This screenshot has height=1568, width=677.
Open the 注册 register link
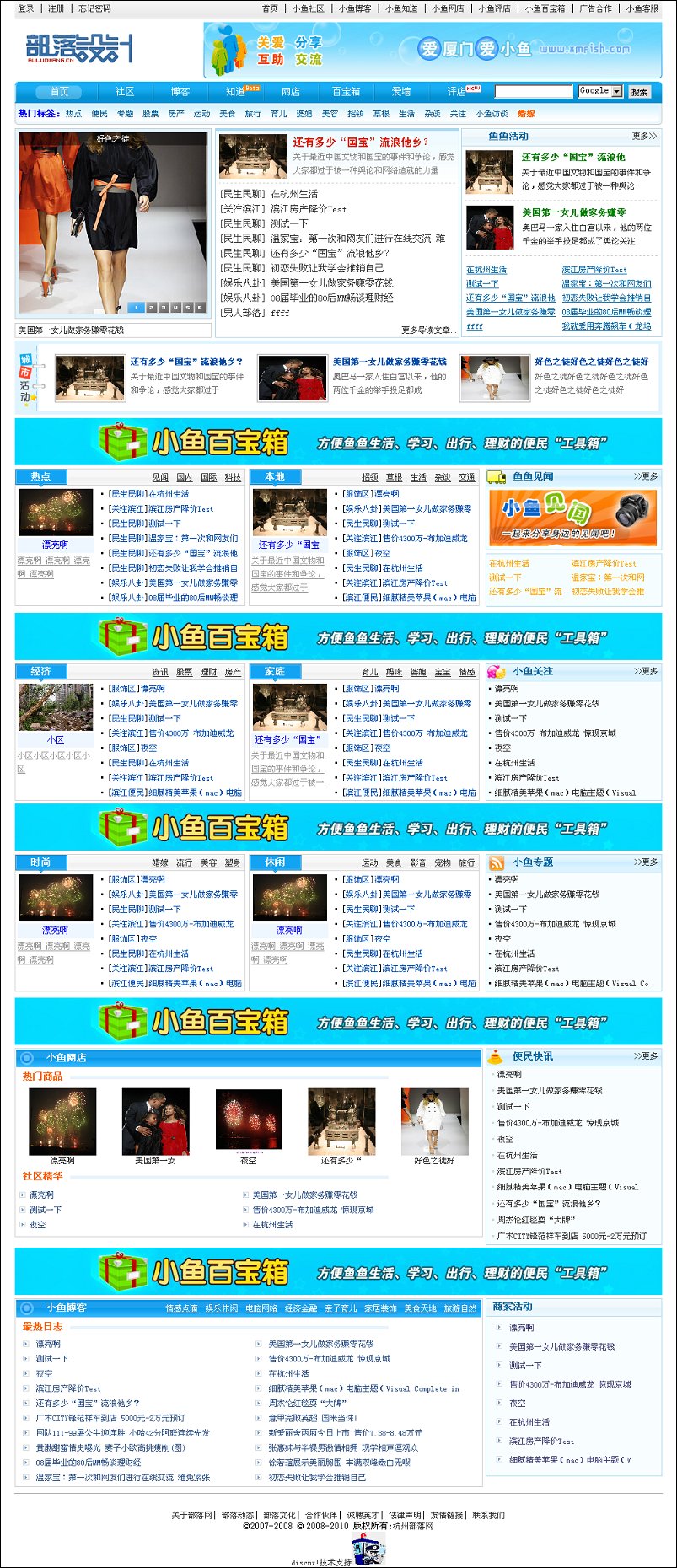[56, 8]
